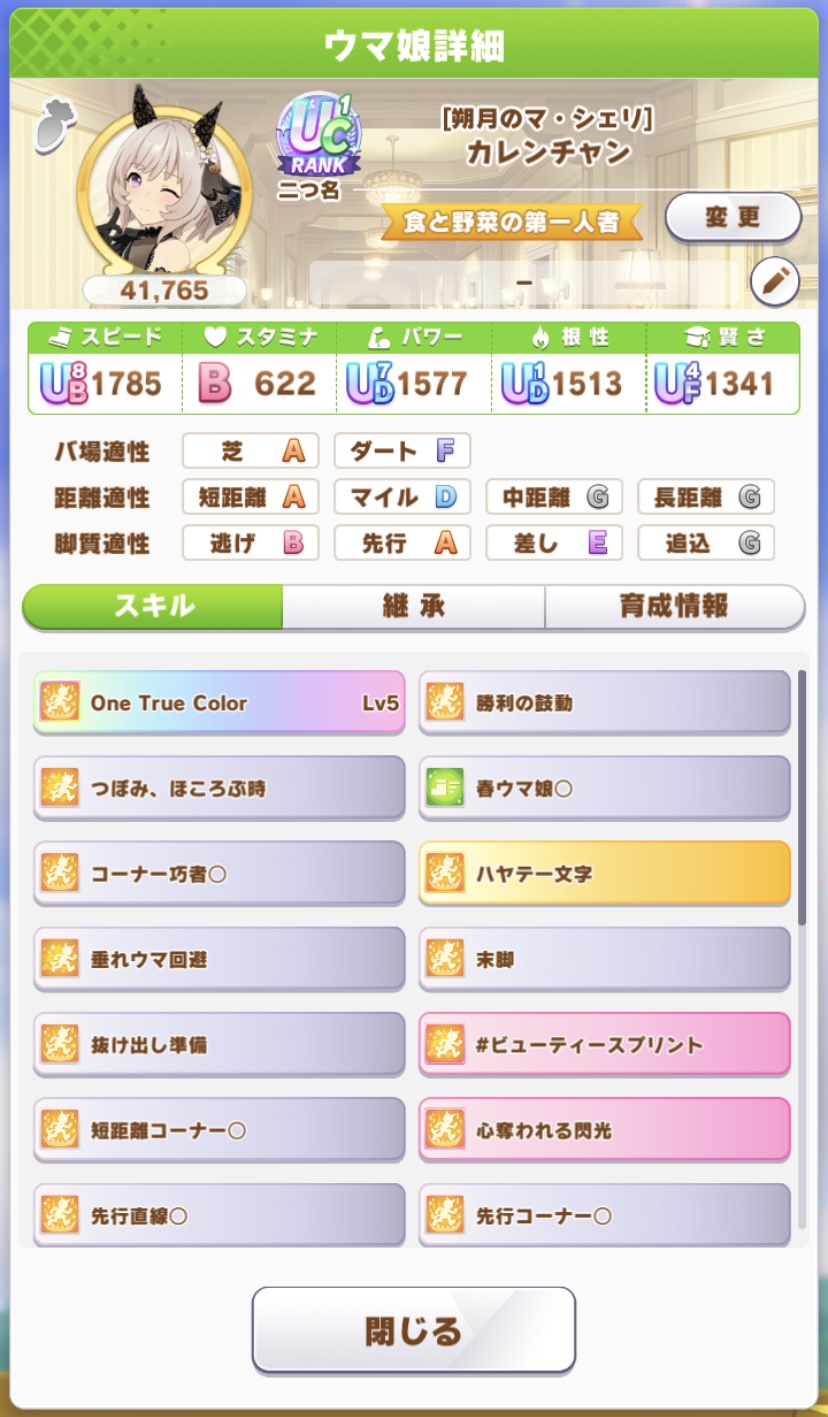The width and height of the screenshot is (828, 1417).
Task: Close the dialog with 閉じる
Action: pos(413,1330)
